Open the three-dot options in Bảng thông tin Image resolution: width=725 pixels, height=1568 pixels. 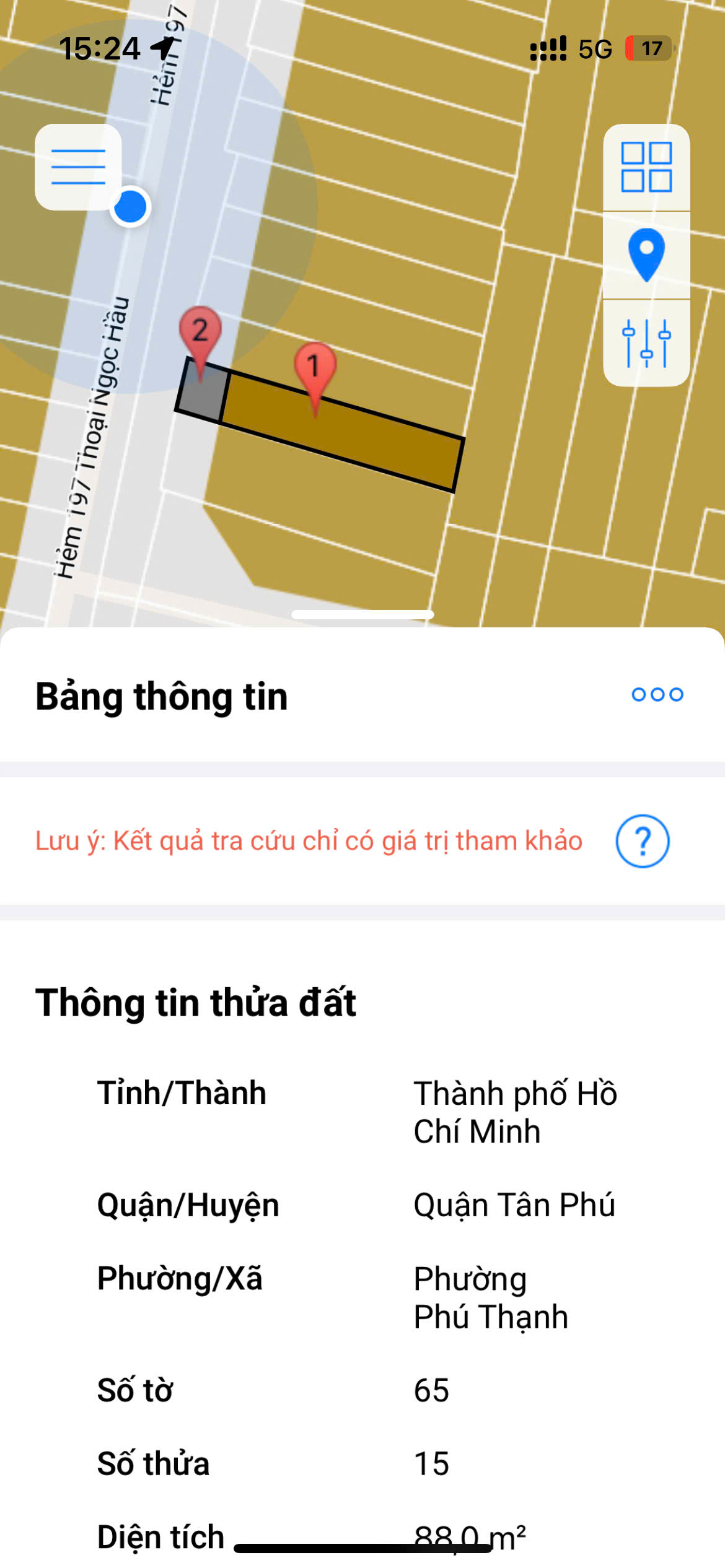[x=657, y=695]
